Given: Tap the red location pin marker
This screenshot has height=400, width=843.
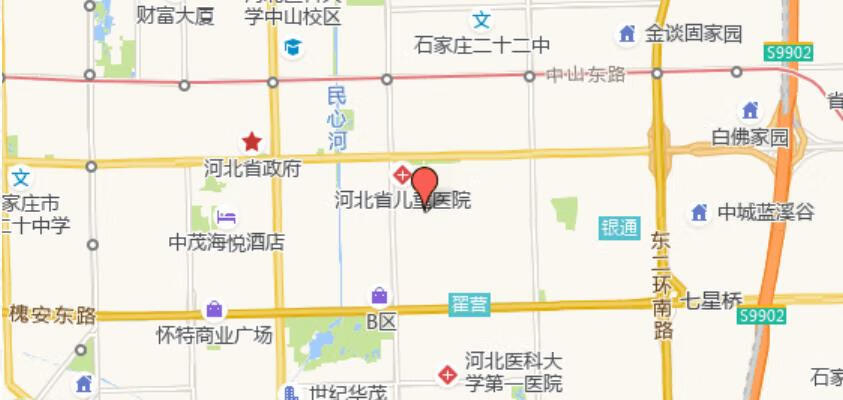Looking at the screenshot, I should (425, 186).
